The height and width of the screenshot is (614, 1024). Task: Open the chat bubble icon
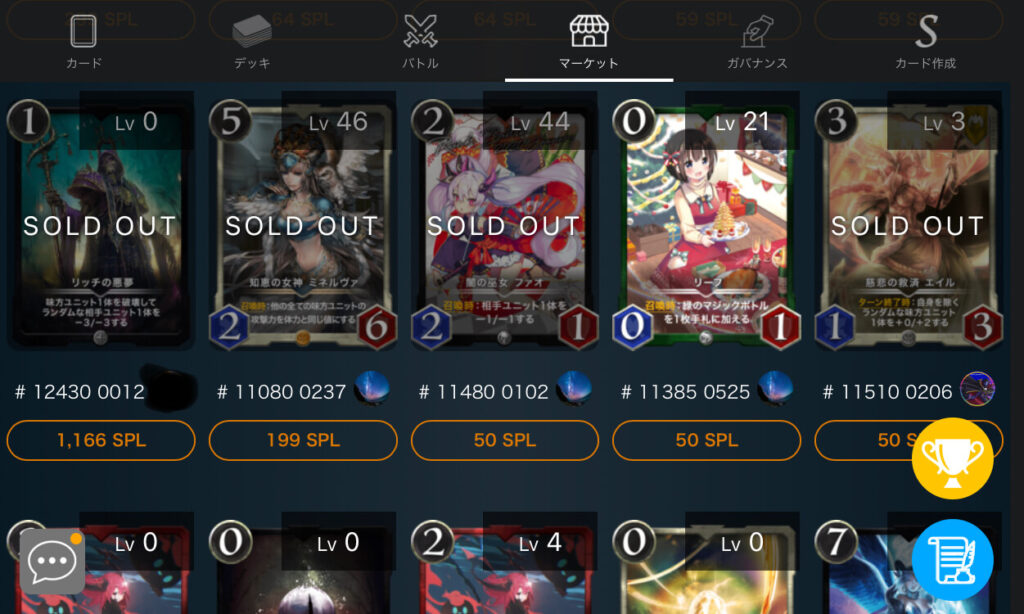(x=52, y=562)
